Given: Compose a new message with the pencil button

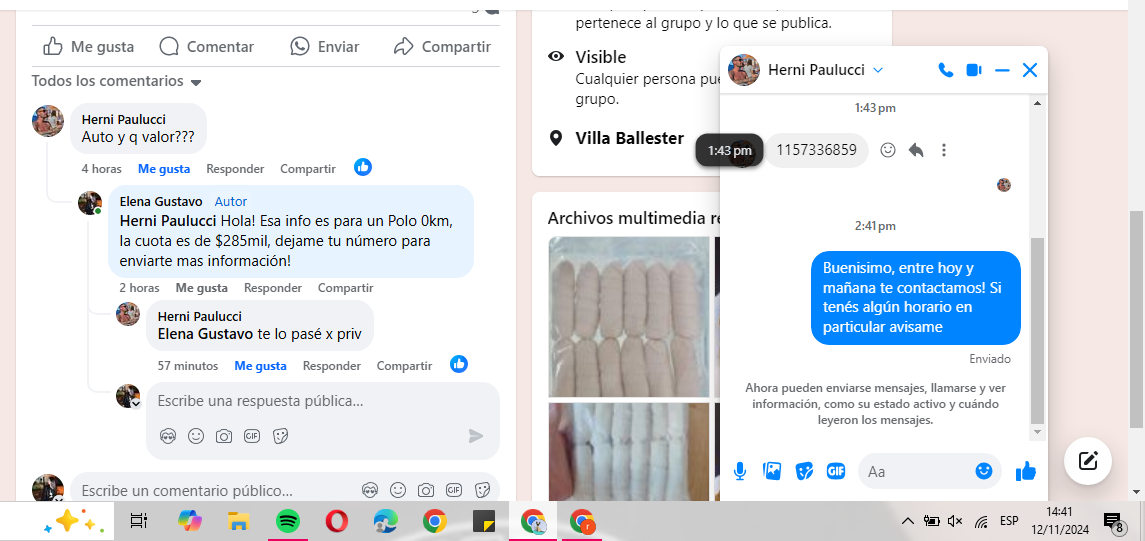Looking at the screenshot, I should click(x=1088, y=461).
